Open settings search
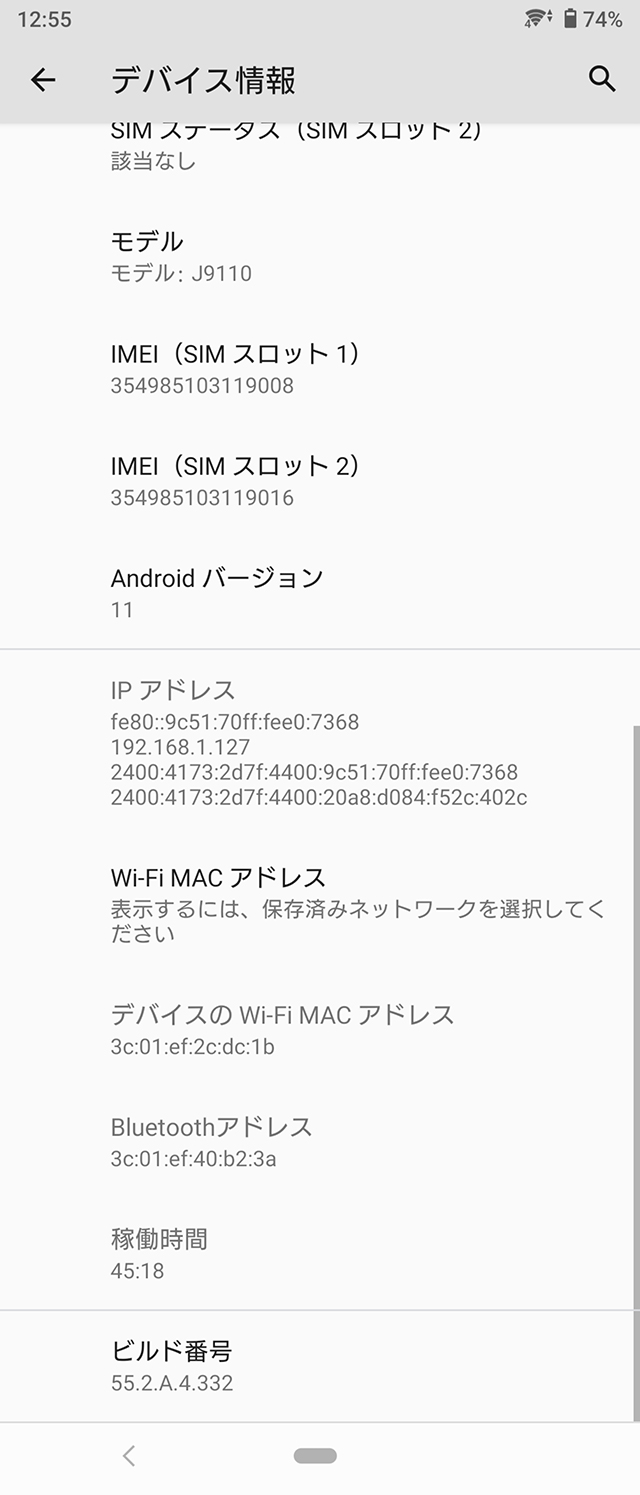Viewport: 640px width, 1495px height. (601, 80)
